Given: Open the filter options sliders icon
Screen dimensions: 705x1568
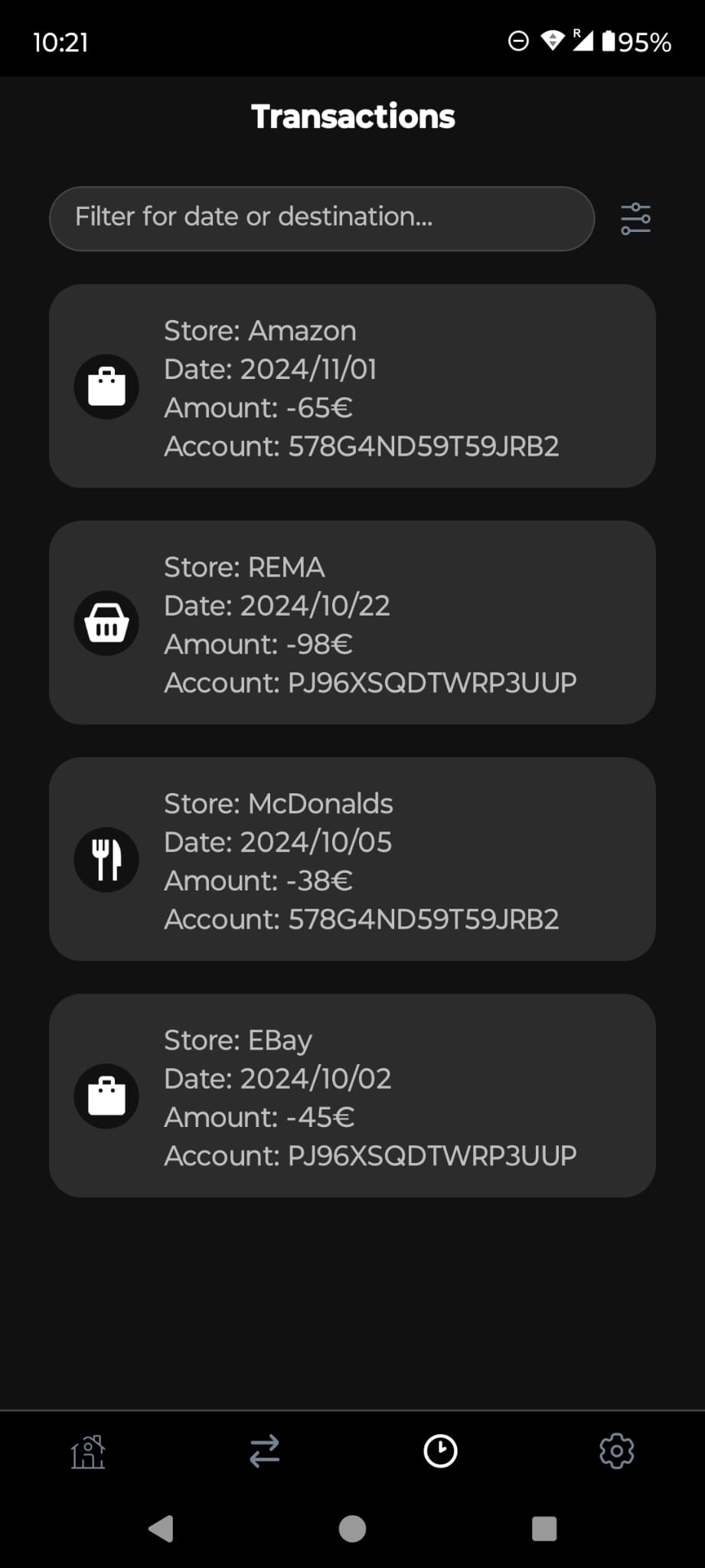Looking at the screenshot, I should [635, 219].
